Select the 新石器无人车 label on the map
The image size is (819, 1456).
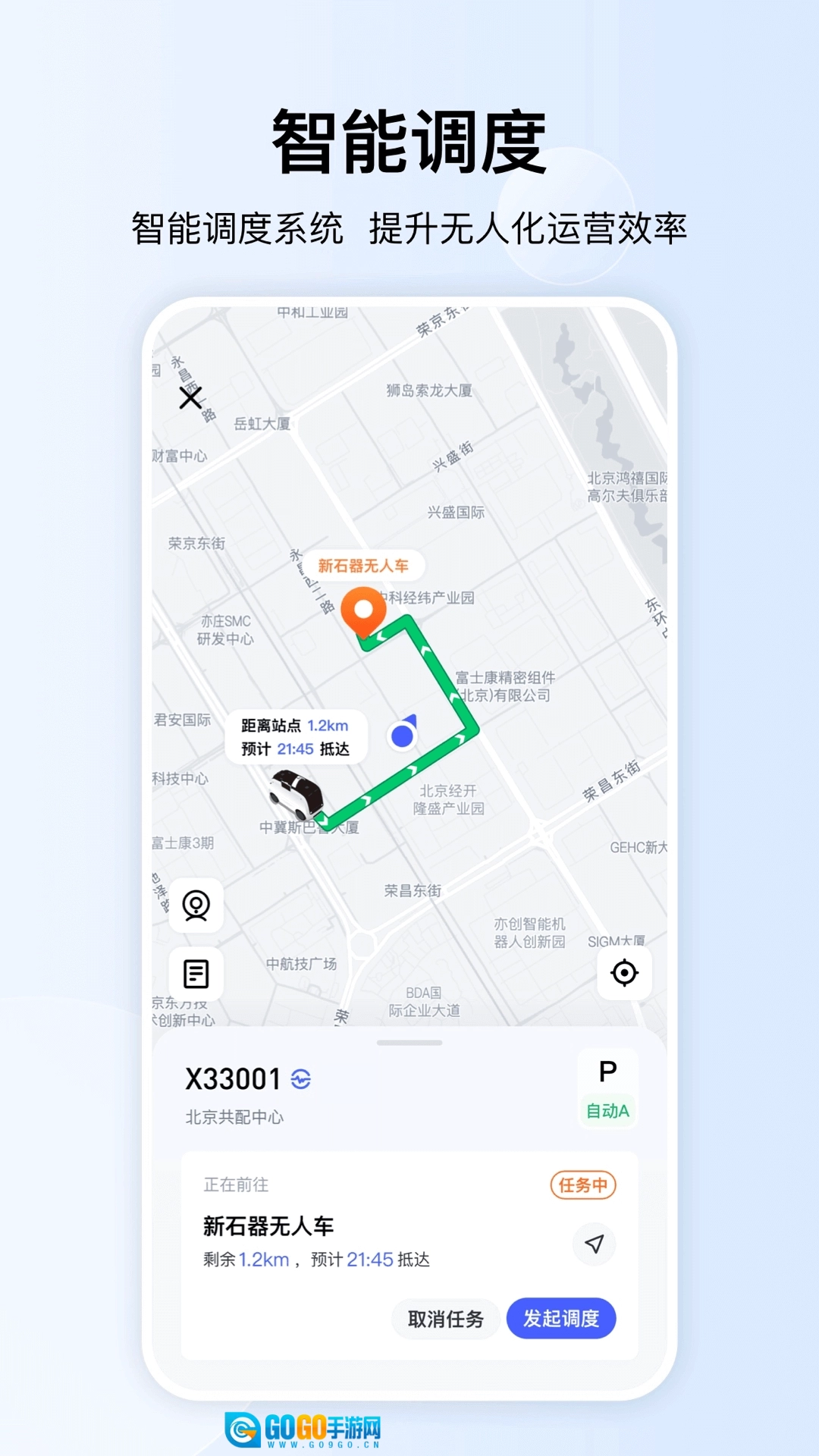(366, 564)
